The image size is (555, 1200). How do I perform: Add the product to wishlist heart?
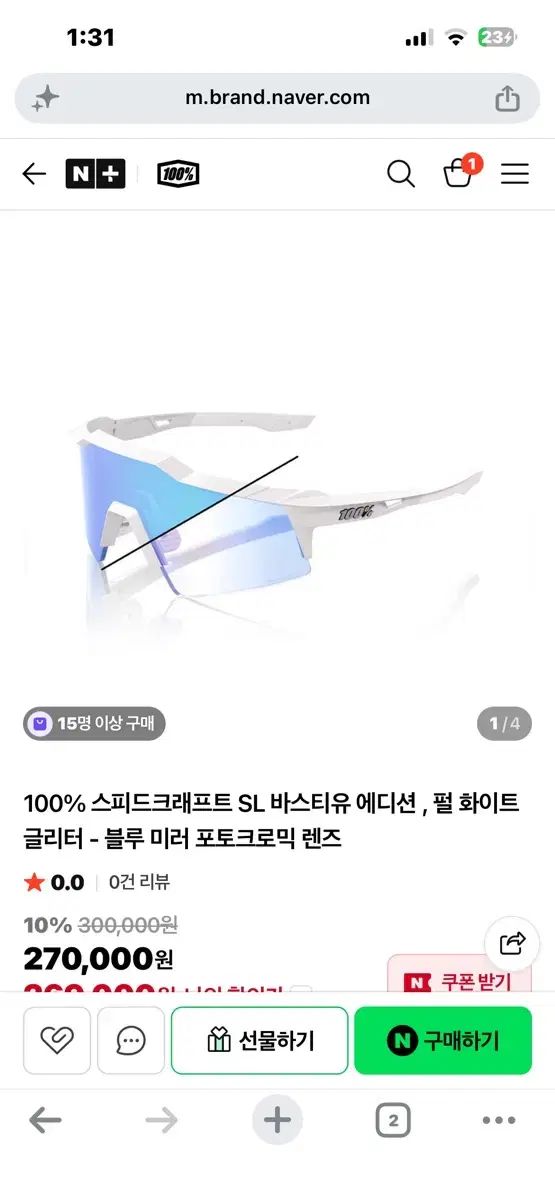coord(57,1040)
